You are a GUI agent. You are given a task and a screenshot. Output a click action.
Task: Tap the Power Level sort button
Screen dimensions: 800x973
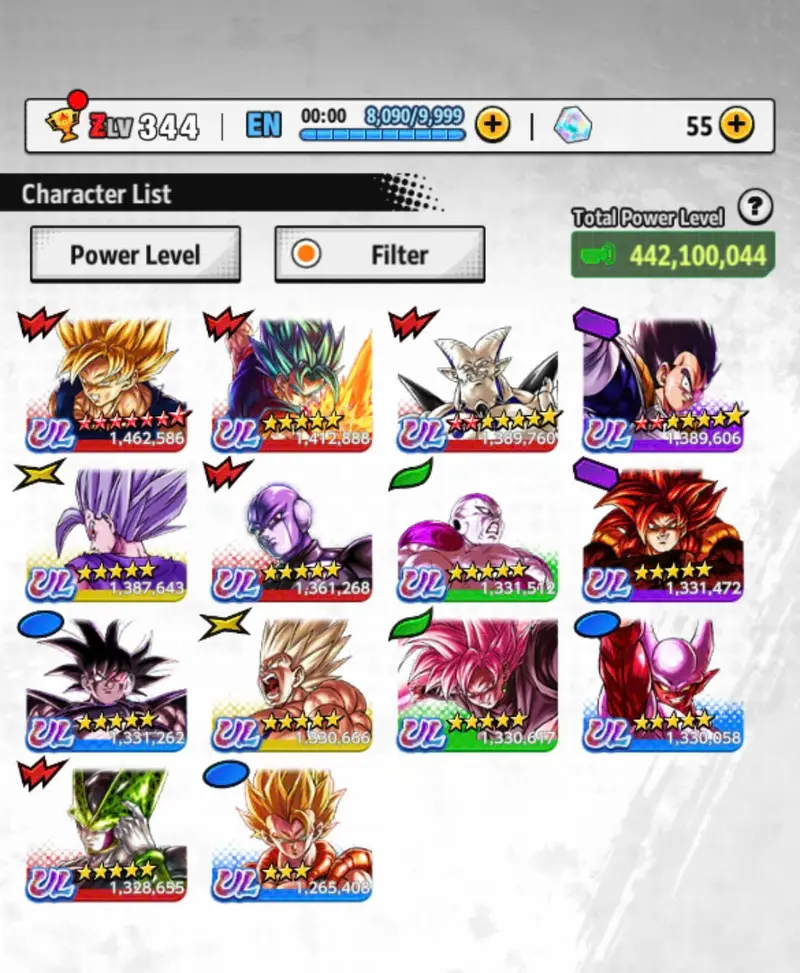pos(135,255)
